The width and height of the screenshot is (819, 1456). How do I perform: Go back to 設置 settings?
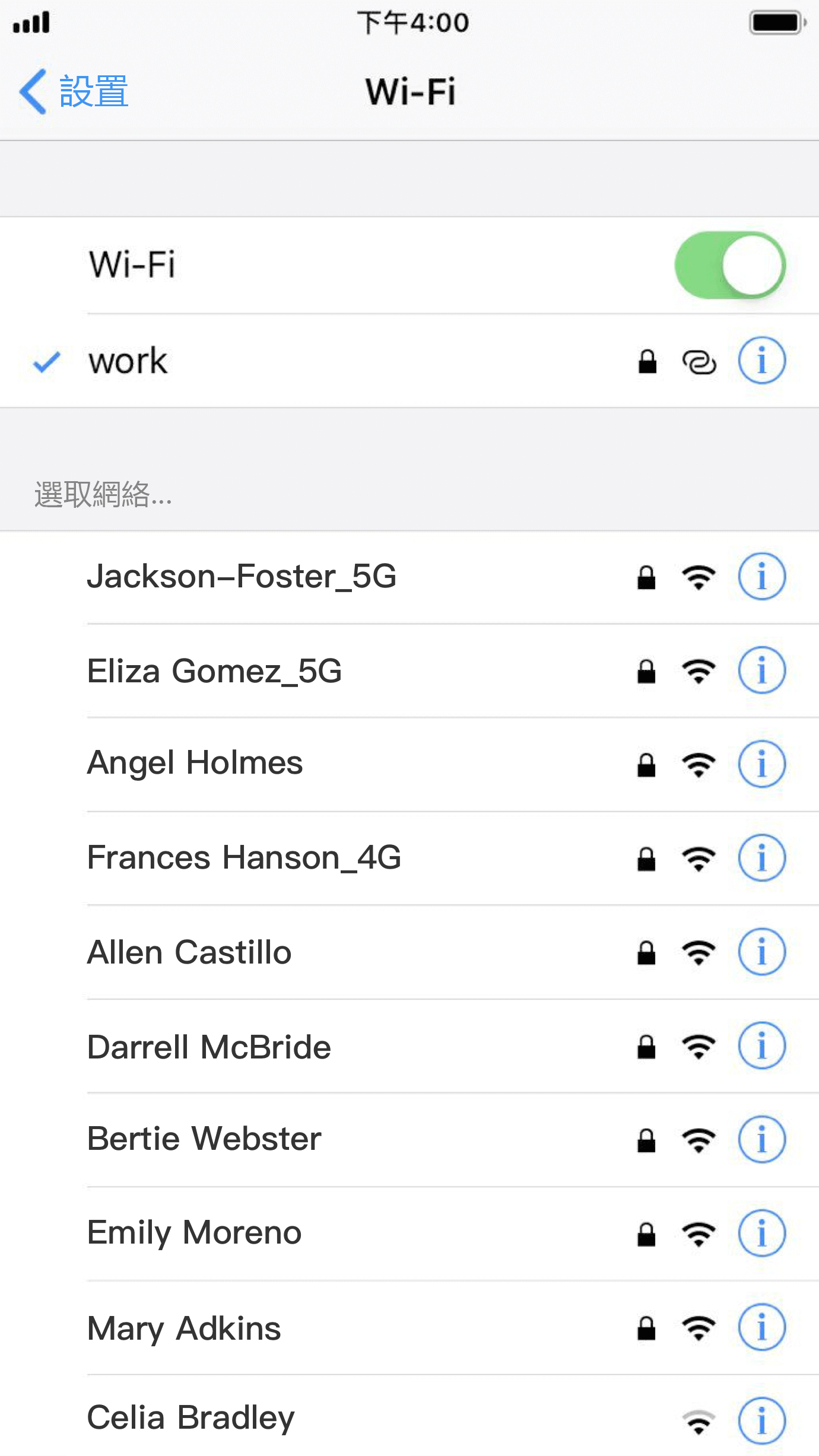[x=74, y=91]
